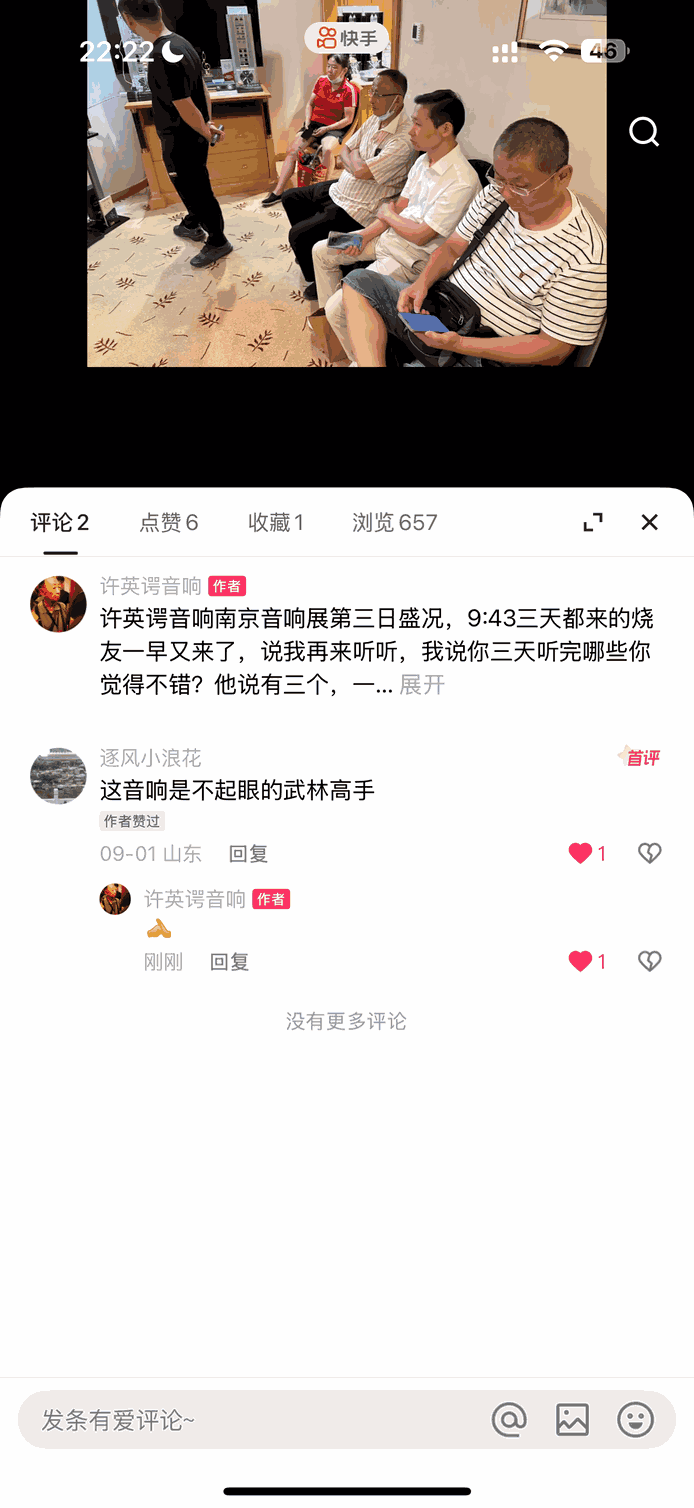Switch to the 点赞 6 tab
The width and height of the screenshot is (694, 1508).
[x=168, y=522]
